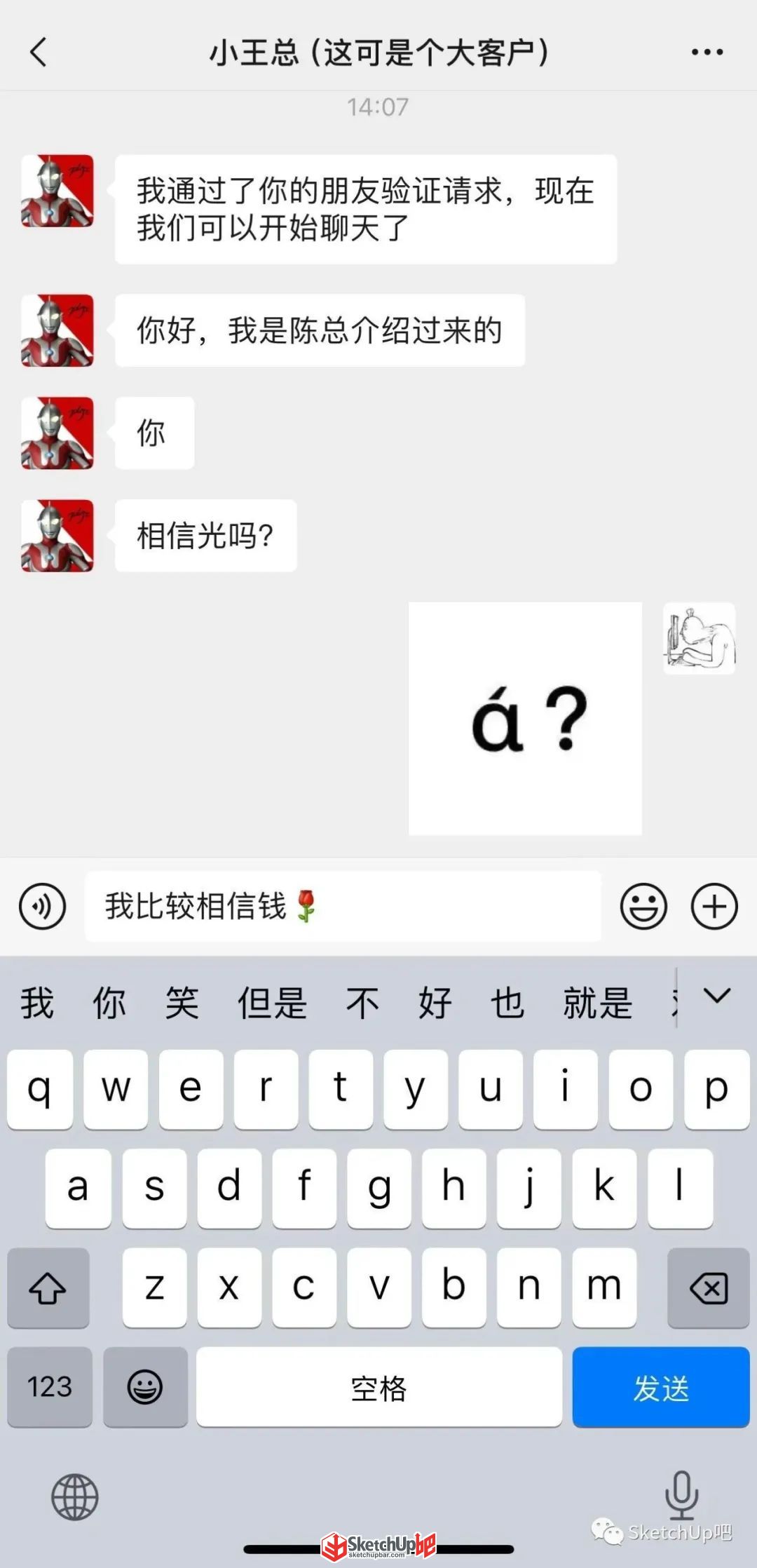Open the sent á? sticker image
This screenshot has height=1568, width=757.
pyautogui.click(x=525, y=718)
